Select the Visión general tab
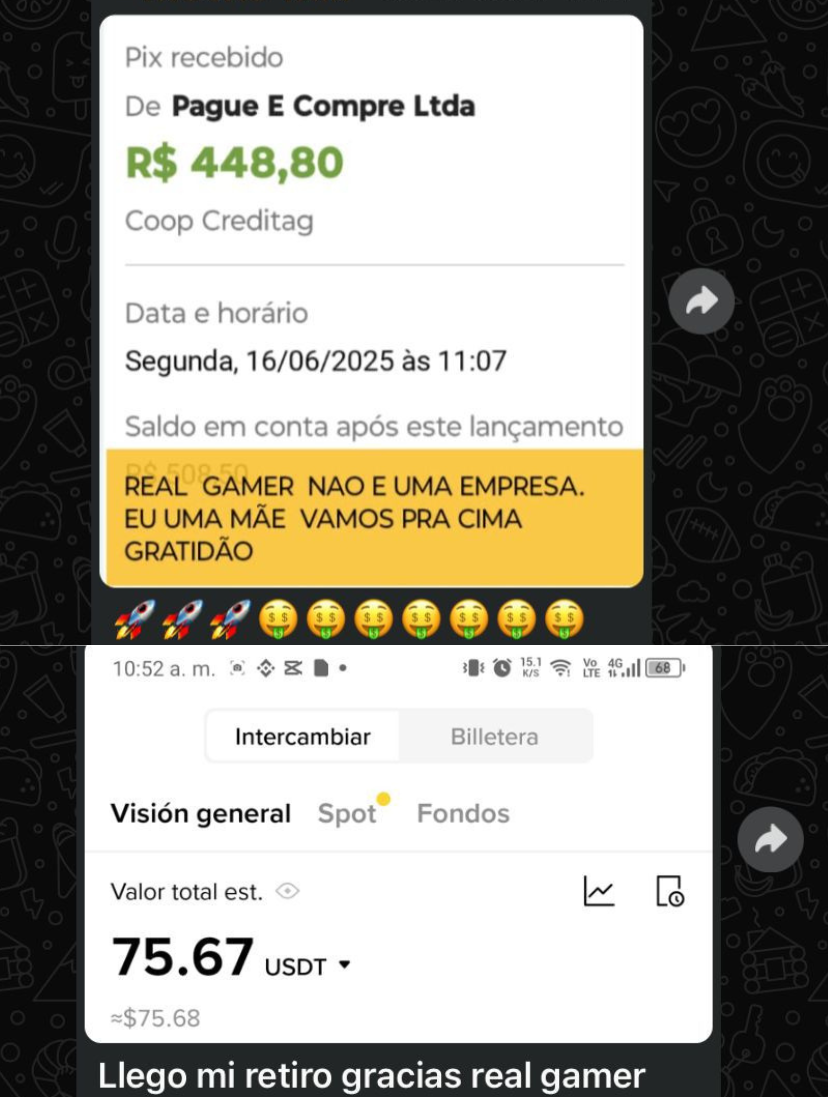 click(200, 814)
